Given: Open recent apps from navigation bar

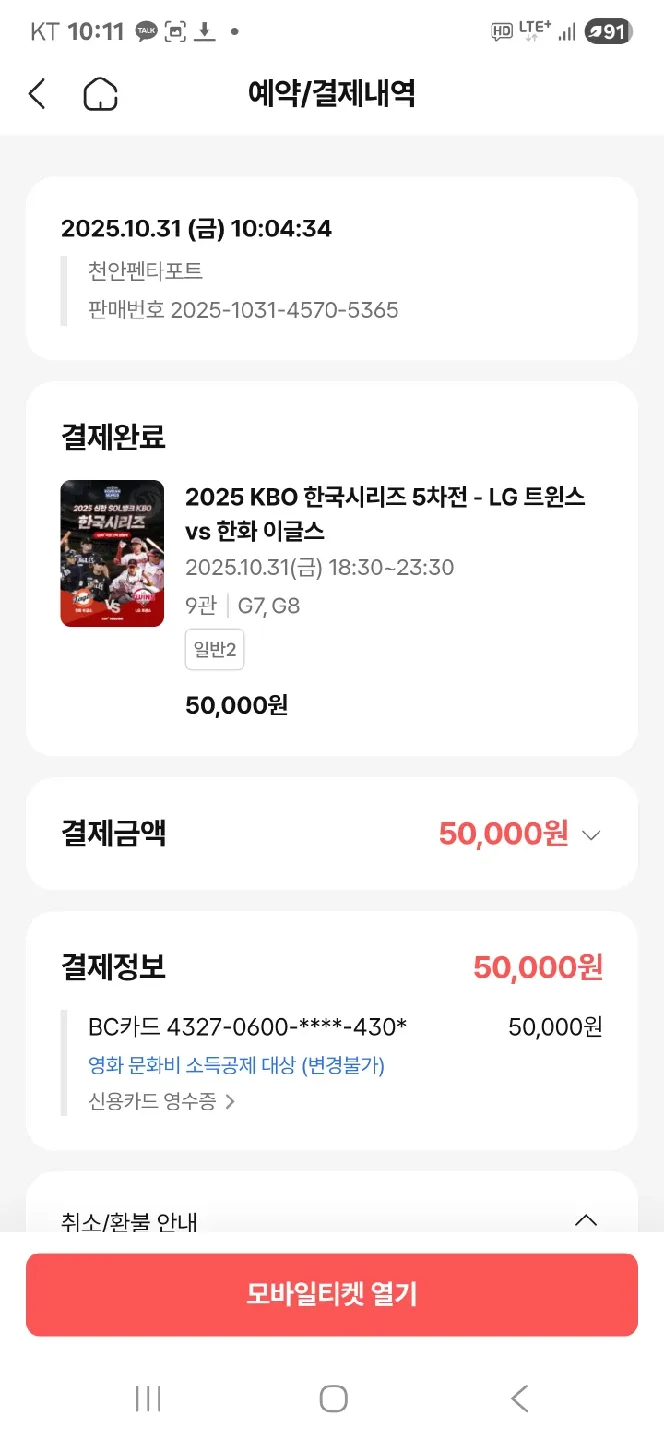Looking at the screenshot, I should 148,1398.
